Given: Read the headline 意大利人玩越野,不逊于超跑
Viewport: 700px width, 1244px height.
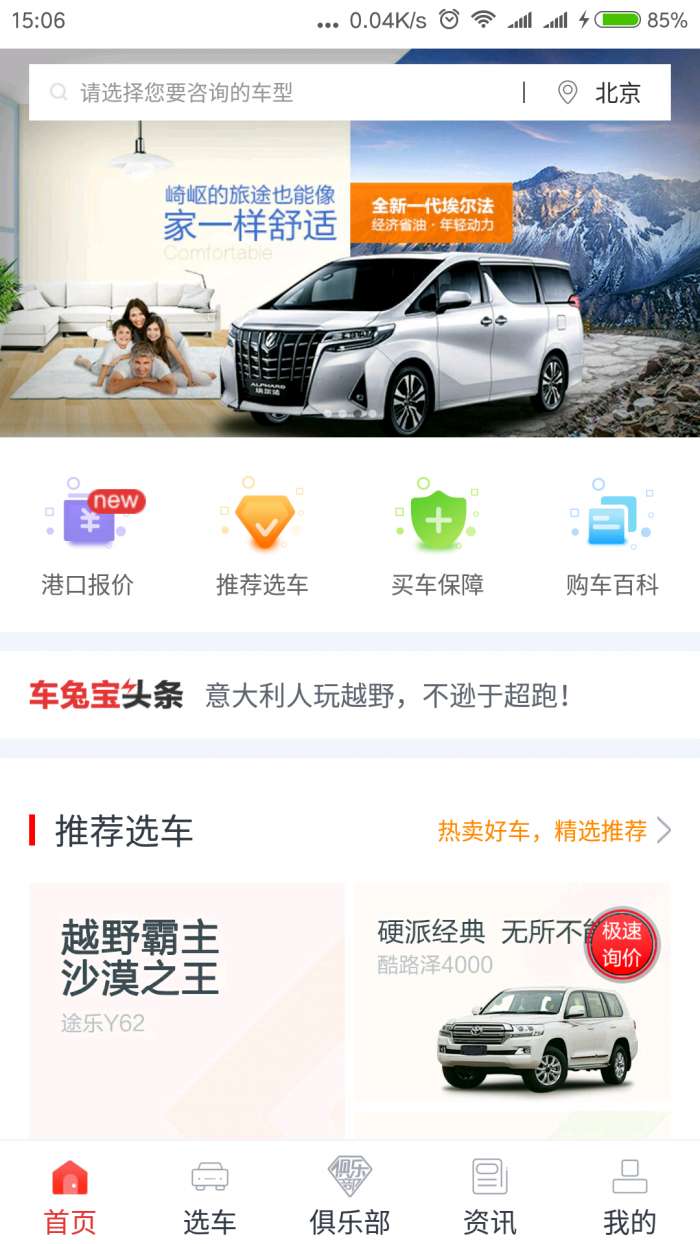Looking at the screenshot, I should 388,696.
